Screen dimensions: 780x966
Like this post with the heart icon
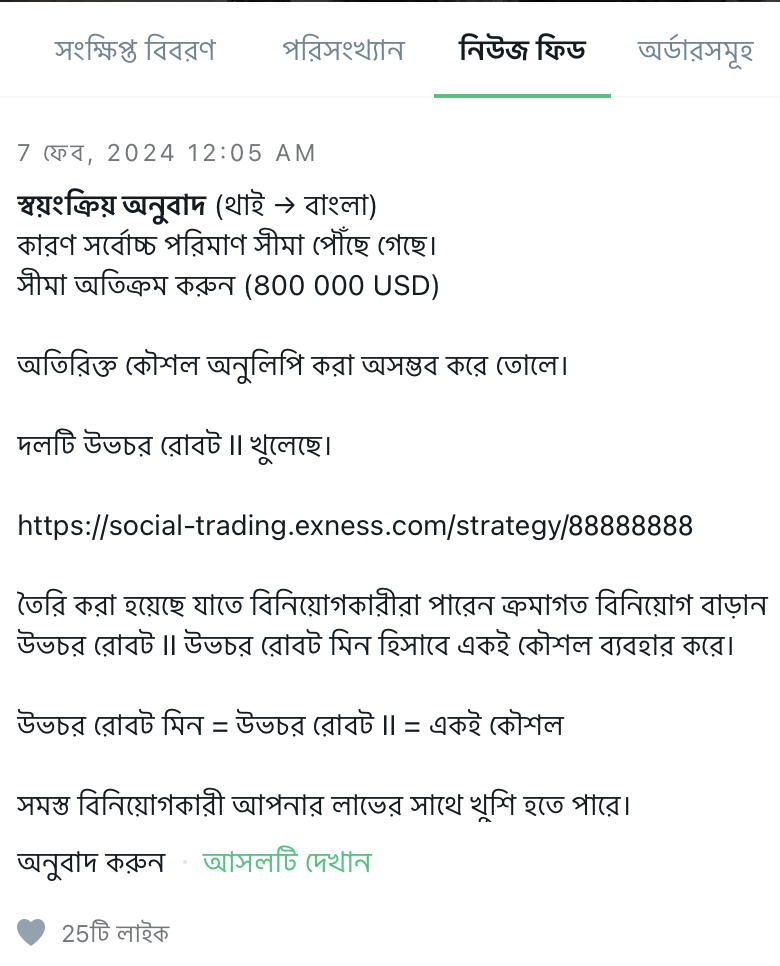[32, 933]
